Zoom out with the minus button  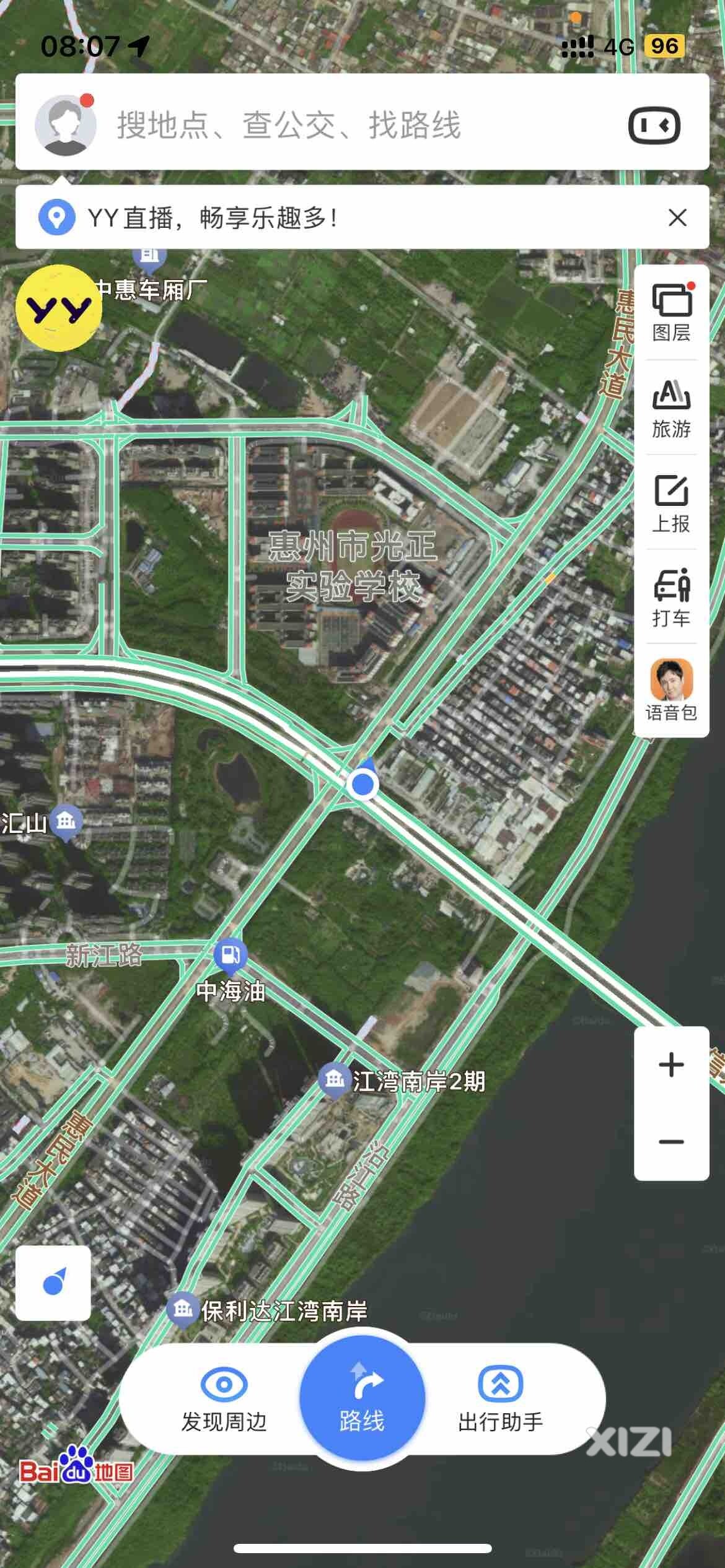coord(671,1141)
